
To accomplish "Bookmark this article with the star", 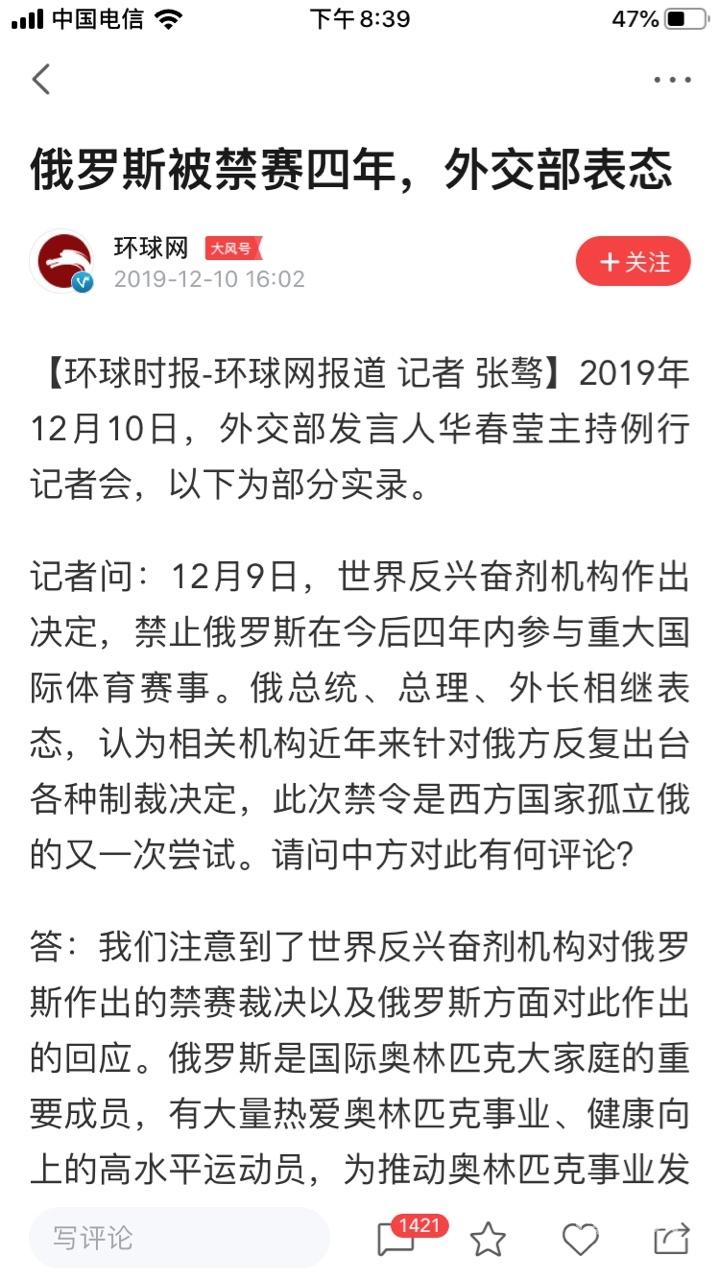I will point(488,1239).
